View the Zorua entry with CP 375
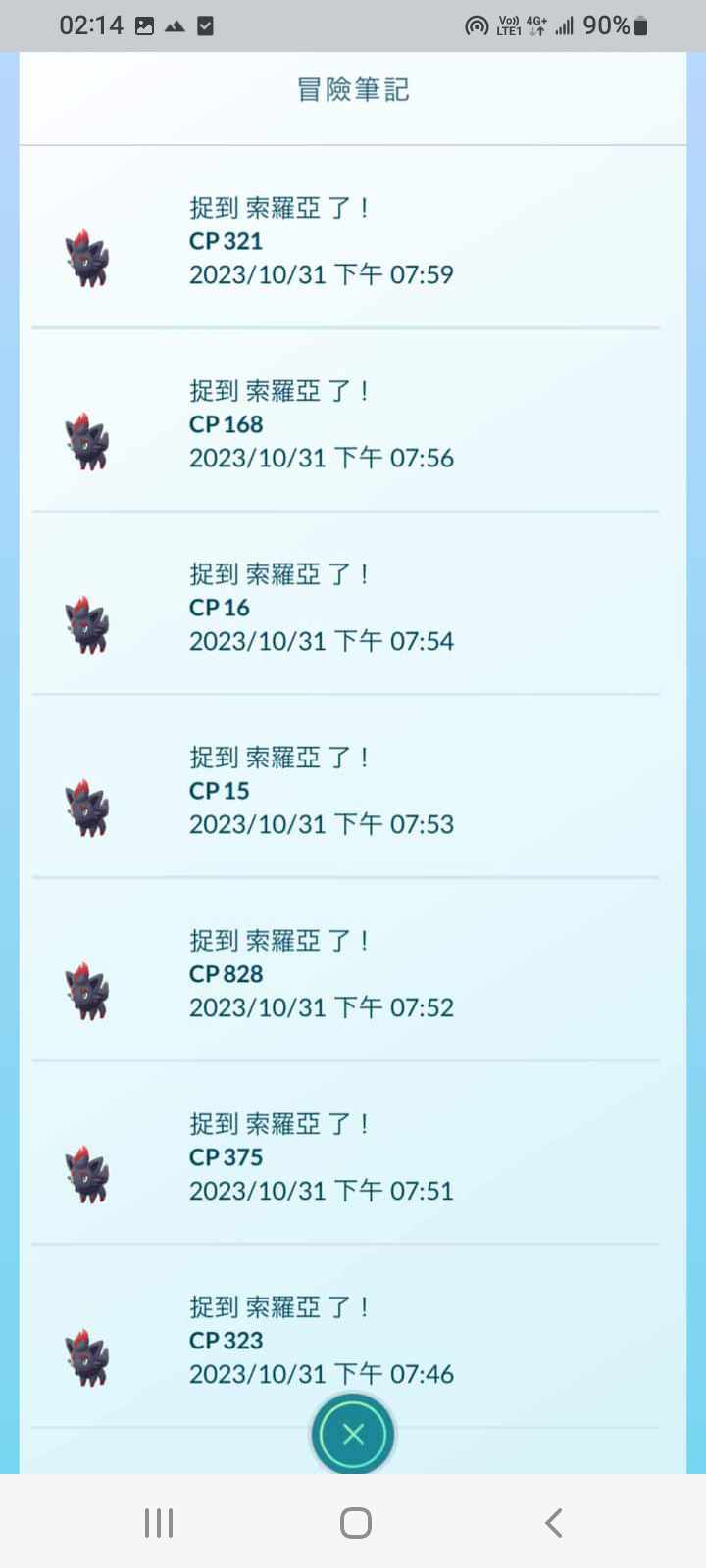This screenshot has width=706, height=1568. coord(343,1157)
